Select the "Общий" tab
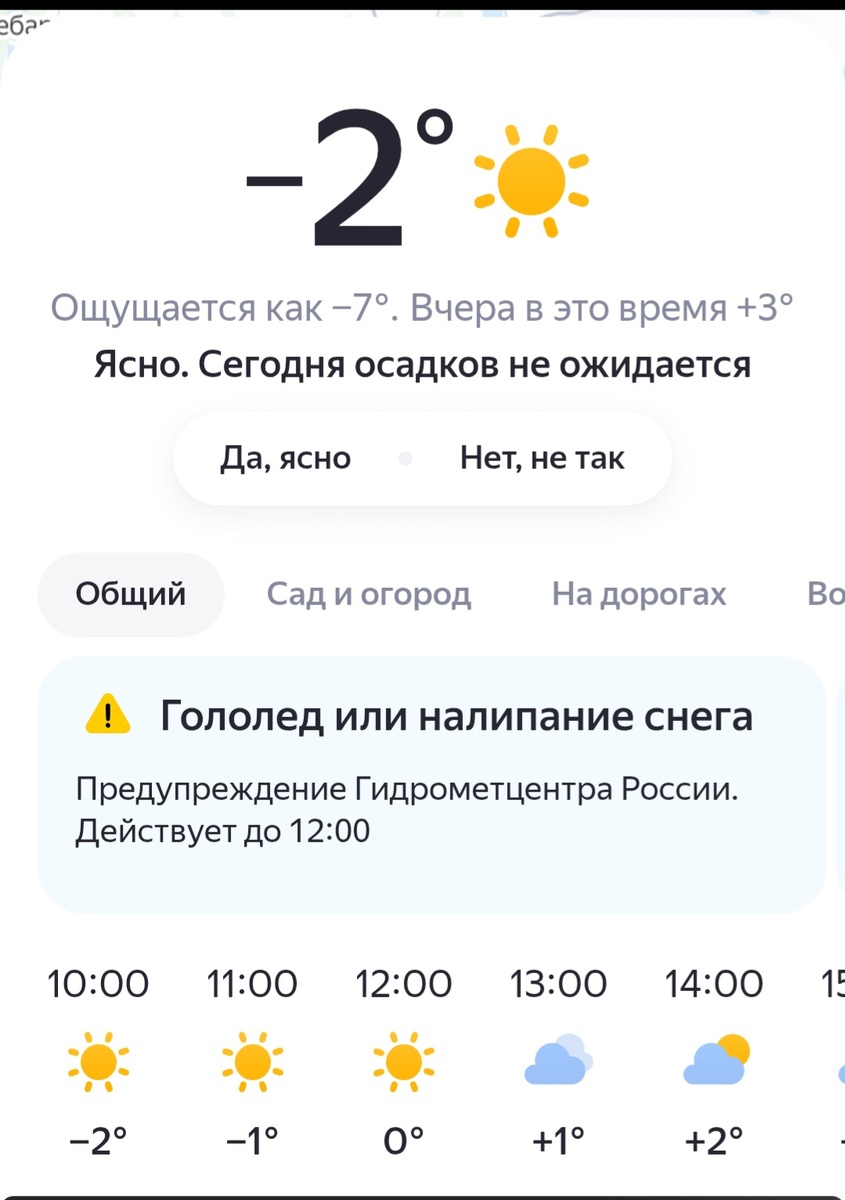 click(130, 593)
